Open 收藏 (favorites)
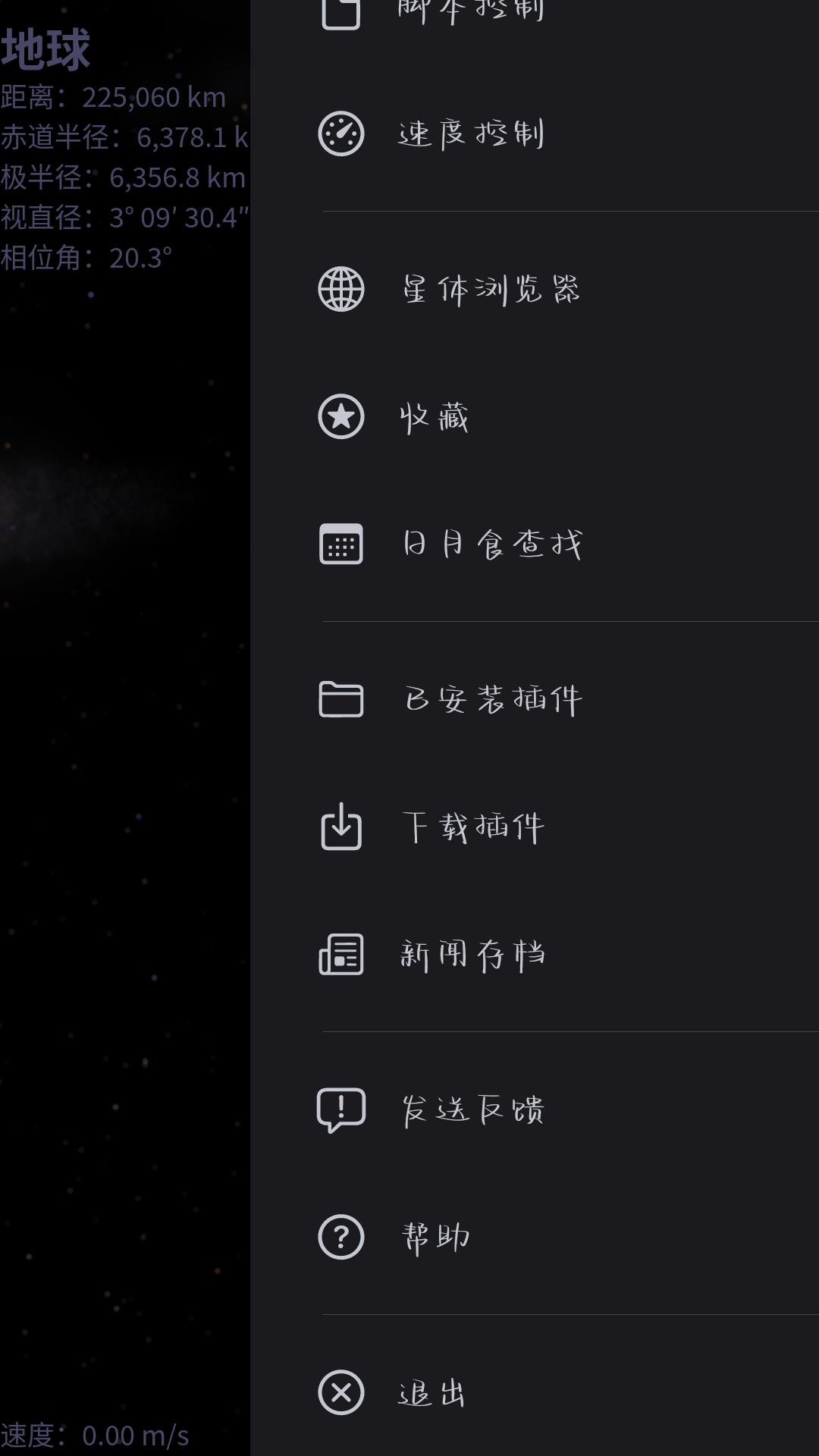Image resolution: width=819 pixels, height=1456 pixels. [435, 417]
